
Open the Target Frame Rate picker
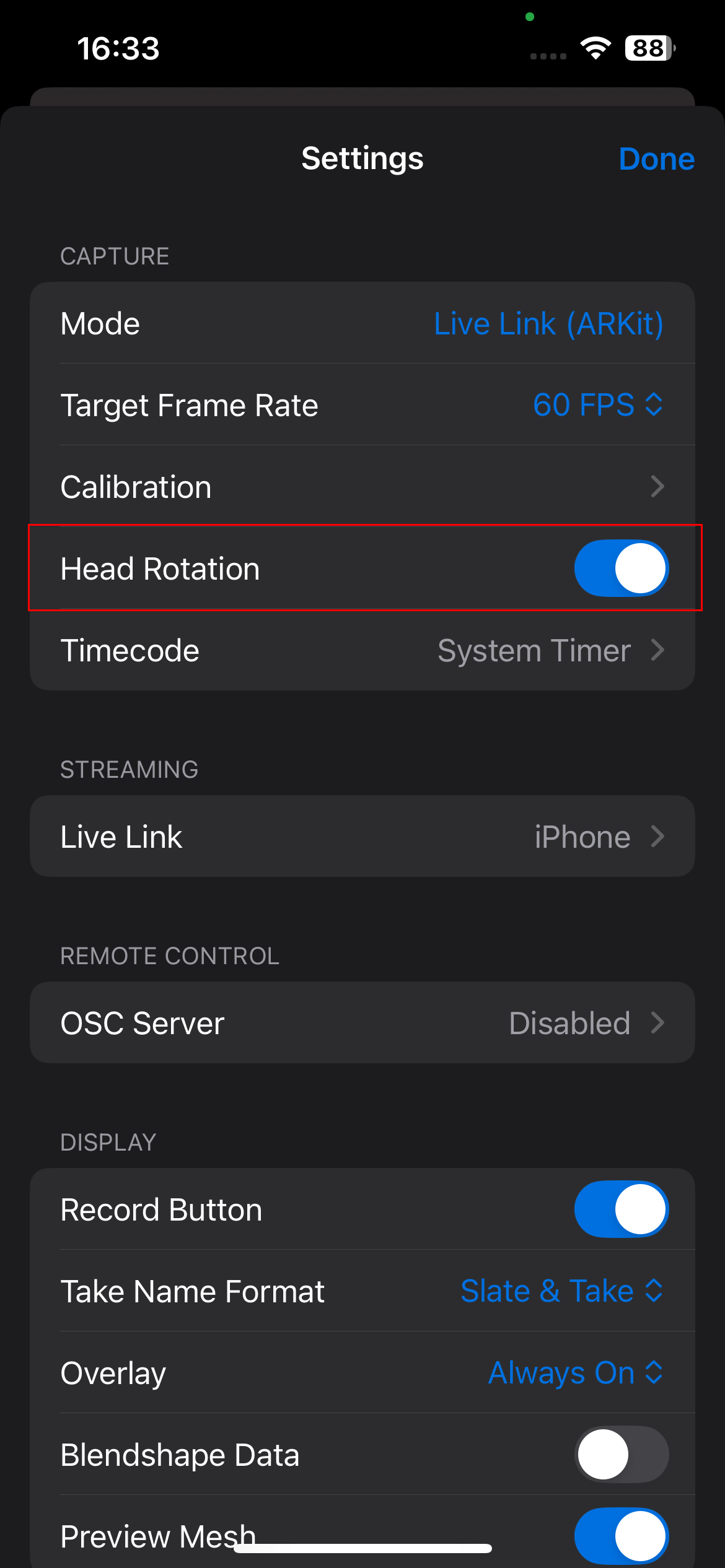click(x=597, y=405)
